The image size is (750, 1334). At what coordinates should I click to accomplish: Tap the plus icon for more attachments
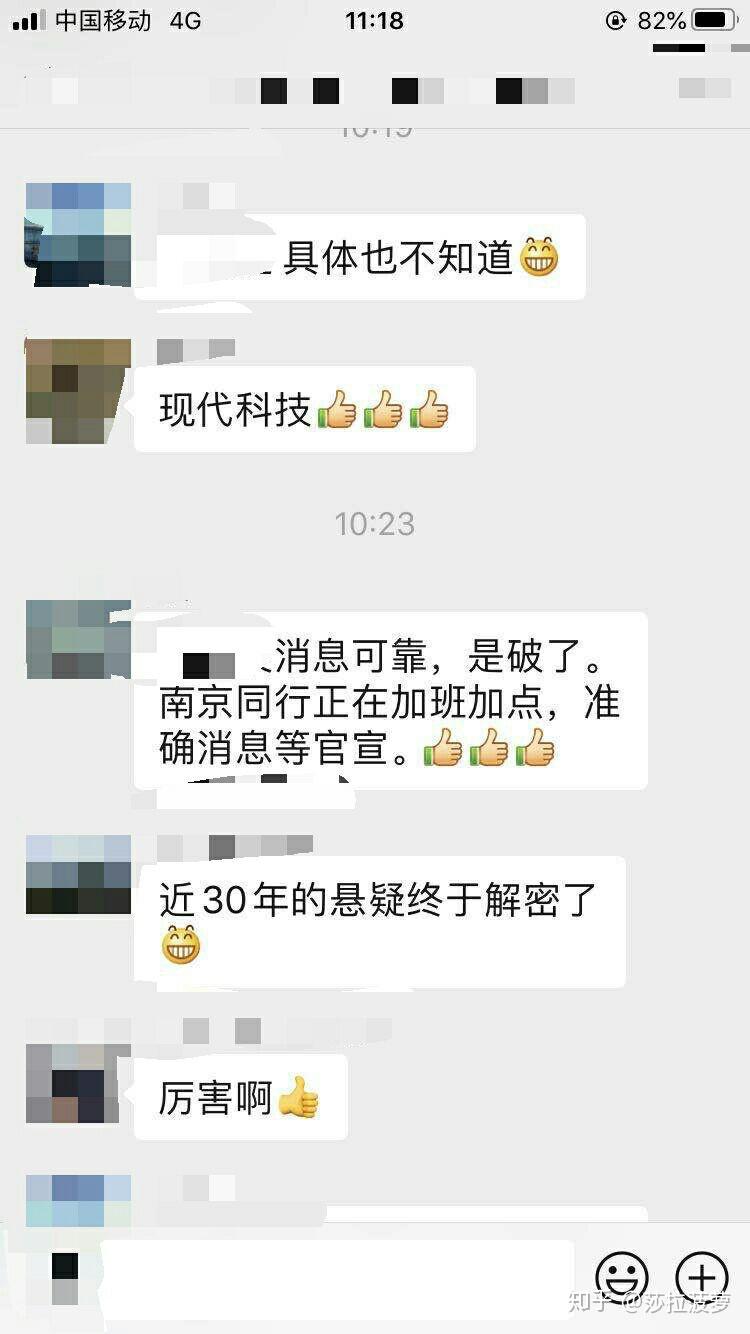point(703,1278)
